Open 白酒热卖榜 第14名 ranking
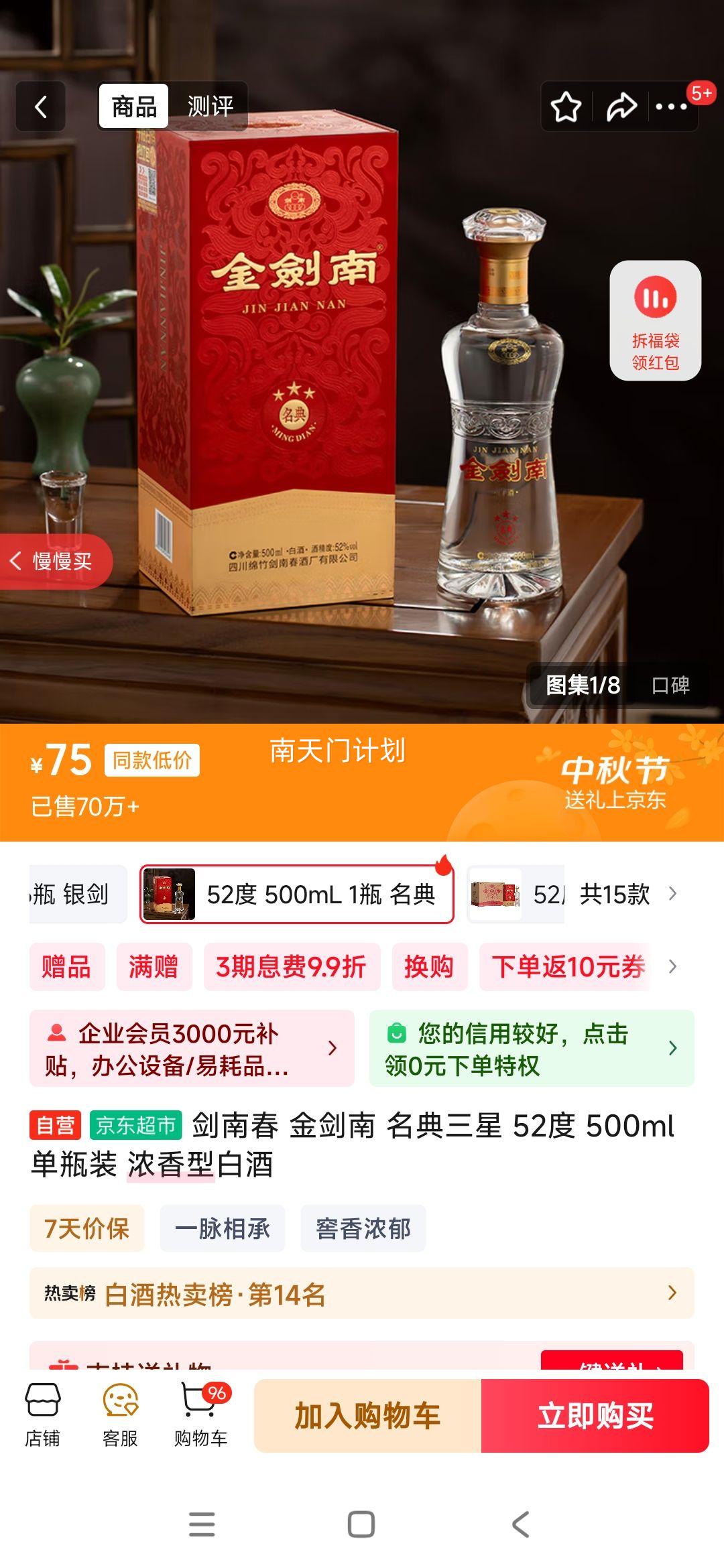 pos(361,1295)
